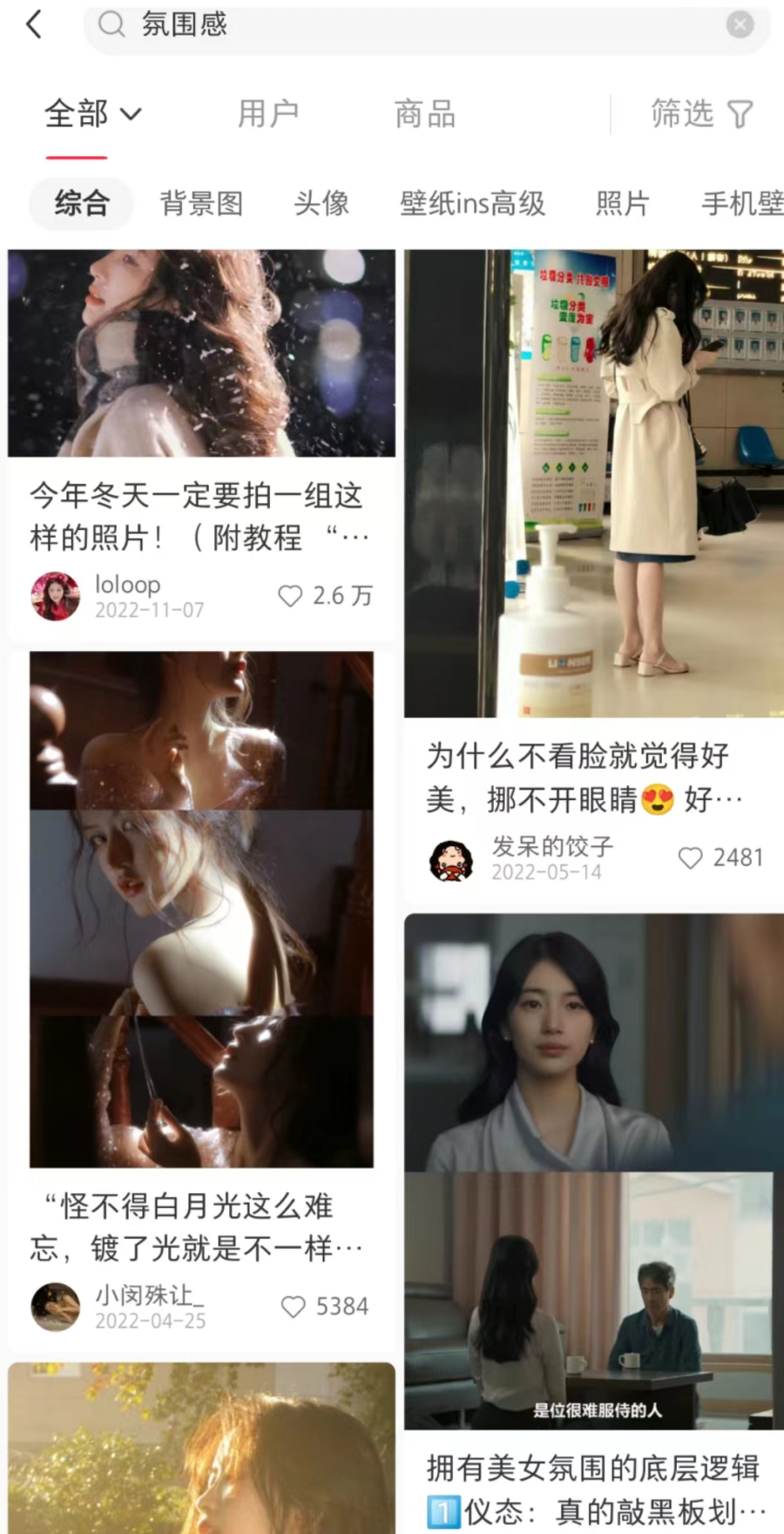
Task: Open the 白月光 post by 小闵殊让_
Action: pyautogui.click(x=201, y=909)
